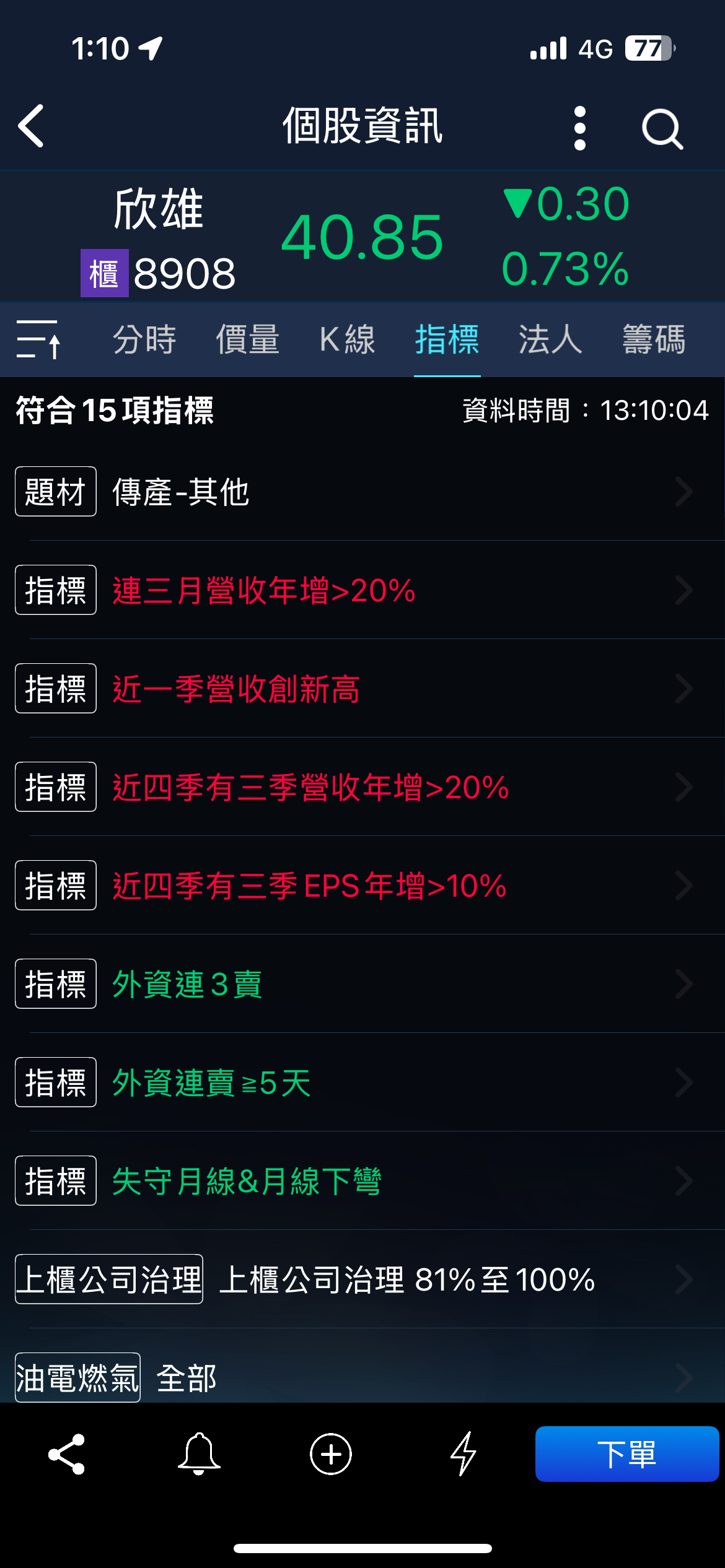Viewport: 725px width, 1568px height.
Task: Open 失守月線&月線下彎 indicator
Action: [x=362, y=1181]
